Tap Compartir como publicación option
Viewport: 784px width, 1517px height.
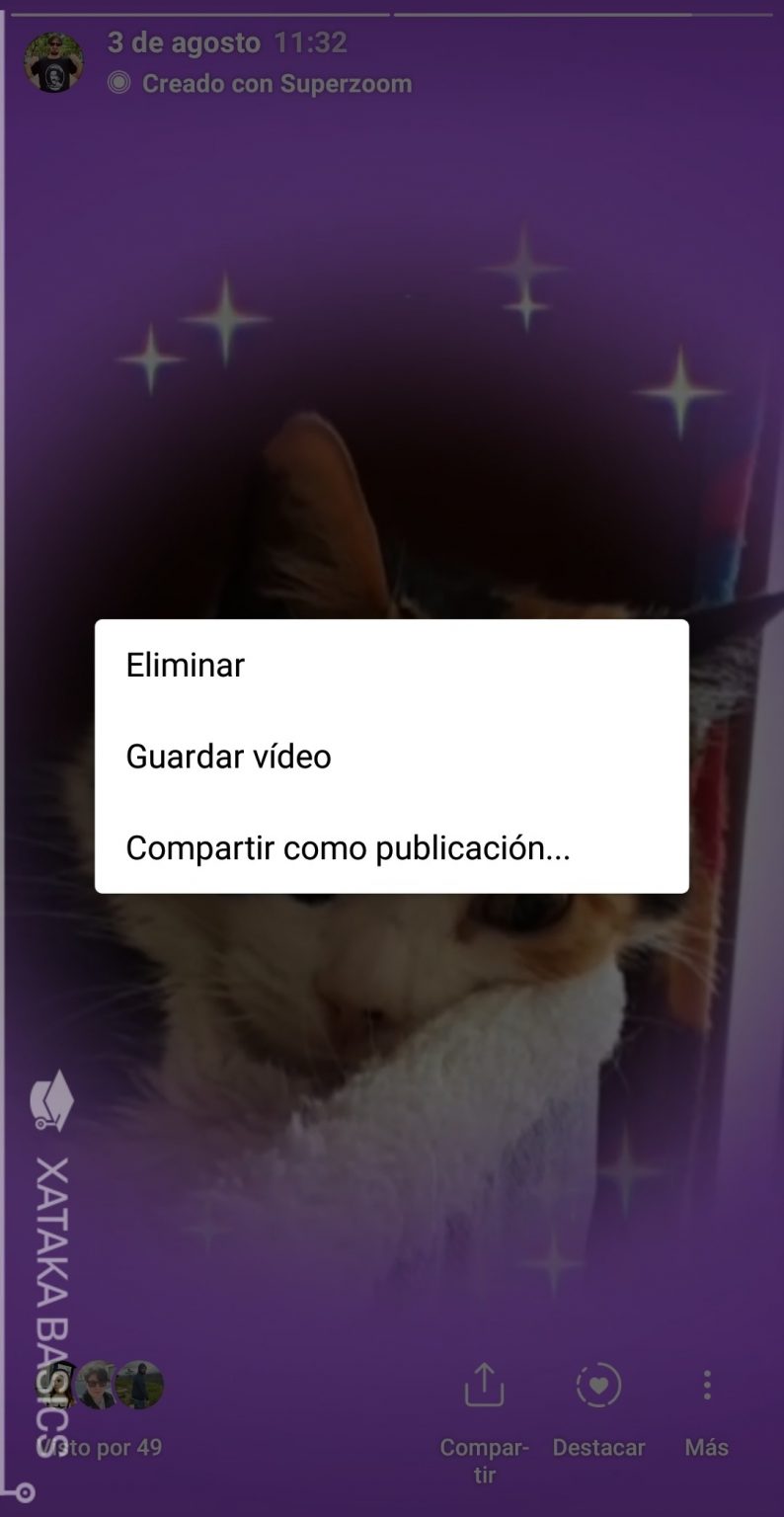(x=348, y=847)
